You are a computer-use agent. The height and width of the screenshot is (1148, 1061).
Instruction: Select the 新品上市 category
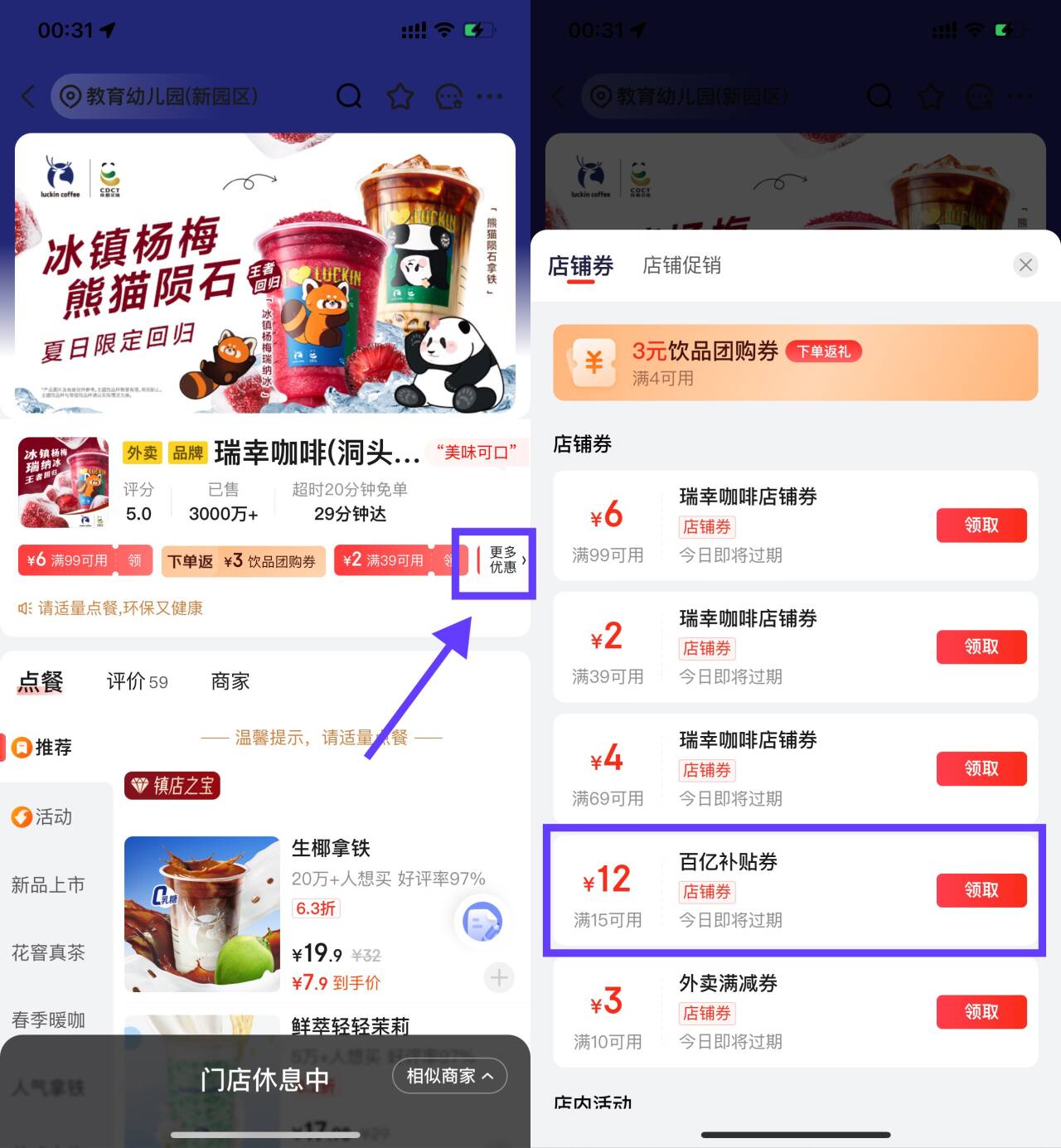[48, 885]
